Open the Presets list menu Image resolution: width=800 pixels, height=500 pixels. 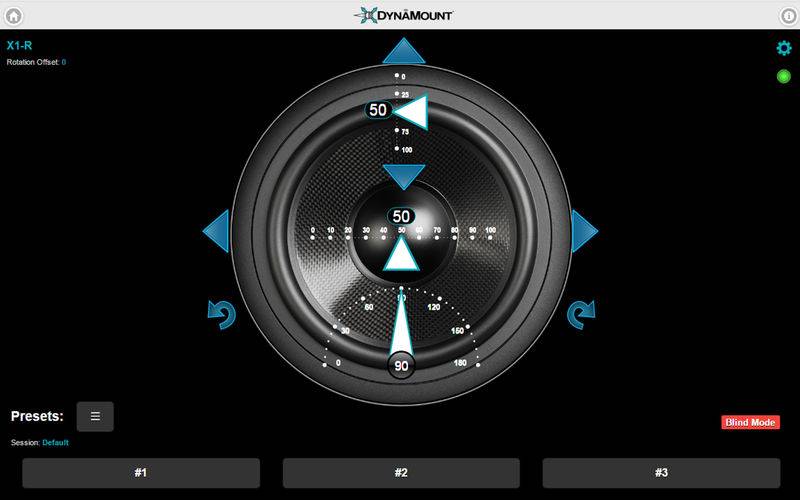click(x=95, y=416)
